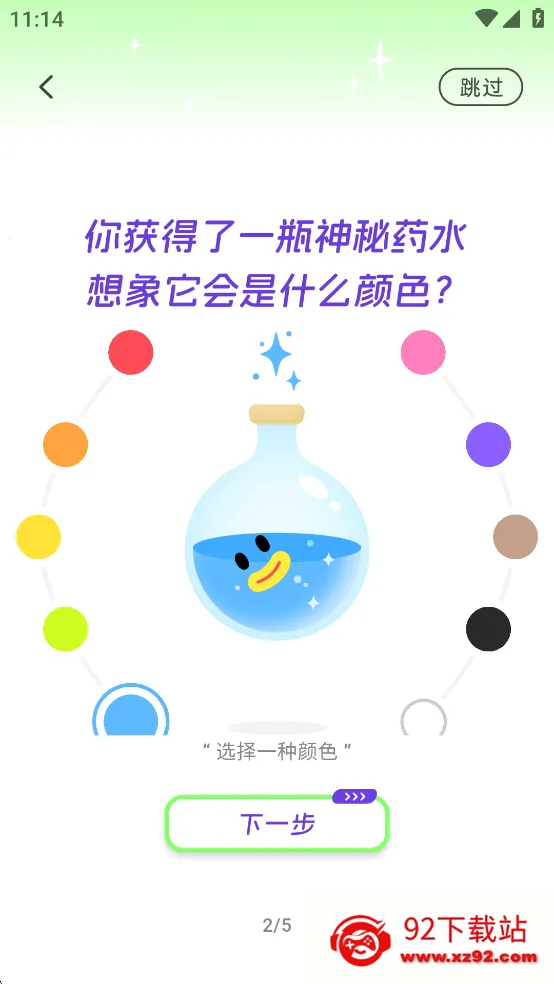
Task: Tap the selected blue color swatch
Action: 131,710
